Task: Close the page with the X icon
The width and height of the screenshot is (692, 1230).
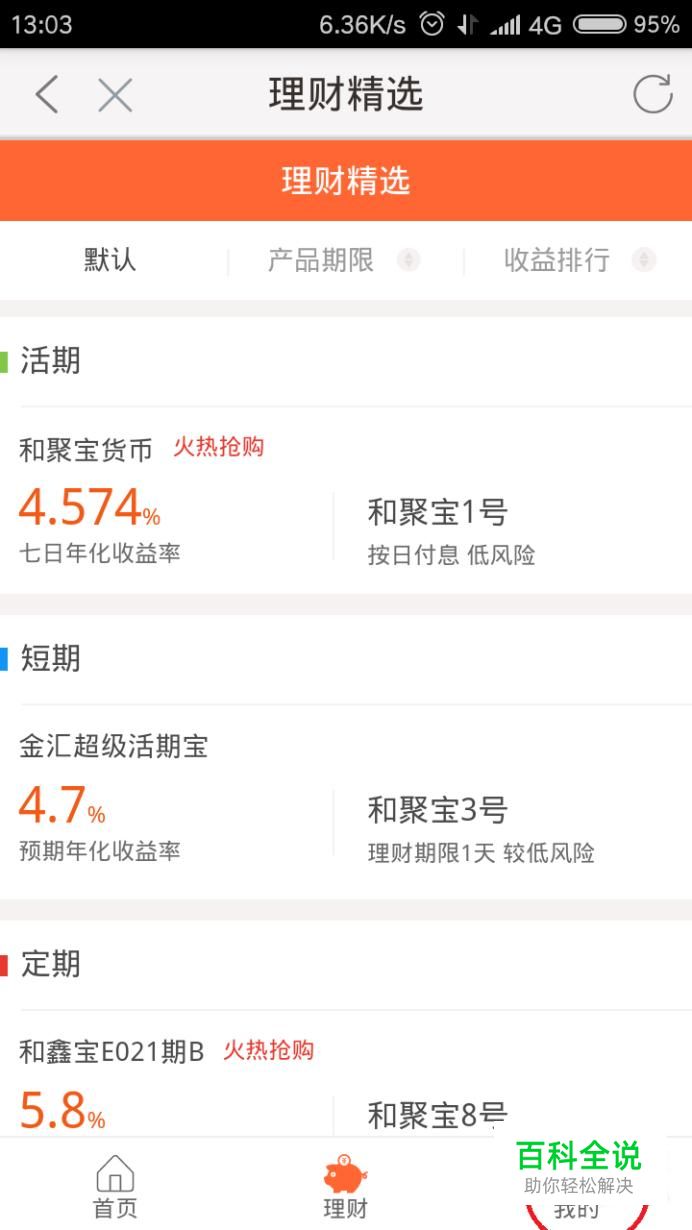Action: 115,95
